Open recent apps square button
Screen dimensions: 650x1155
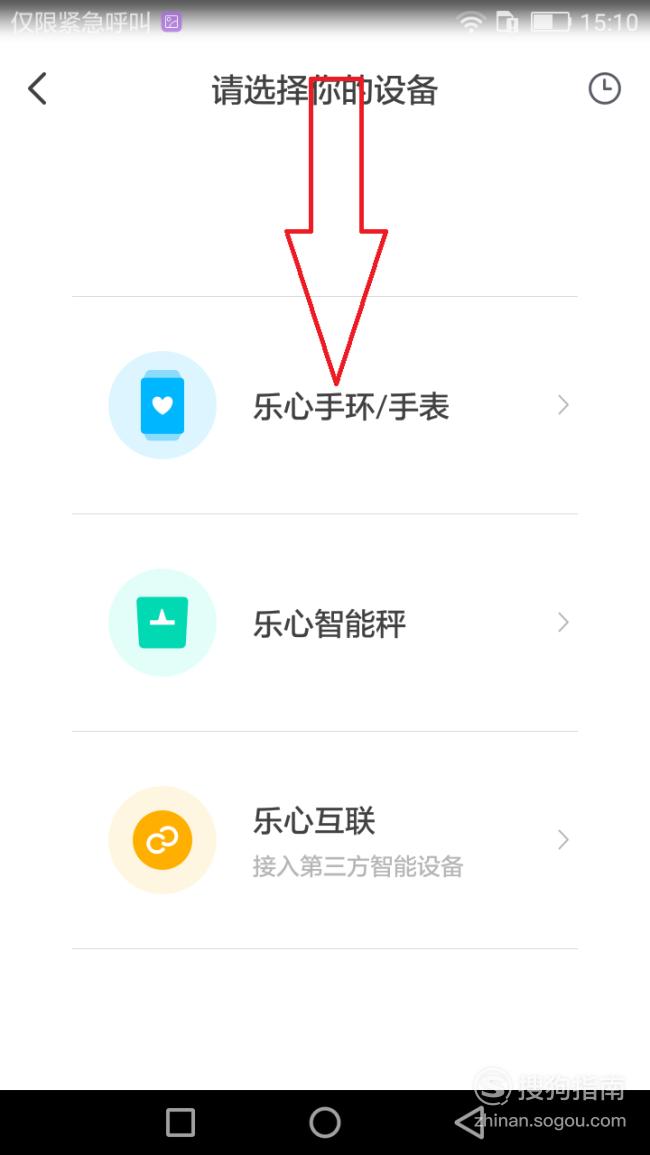pos(181,1123)
